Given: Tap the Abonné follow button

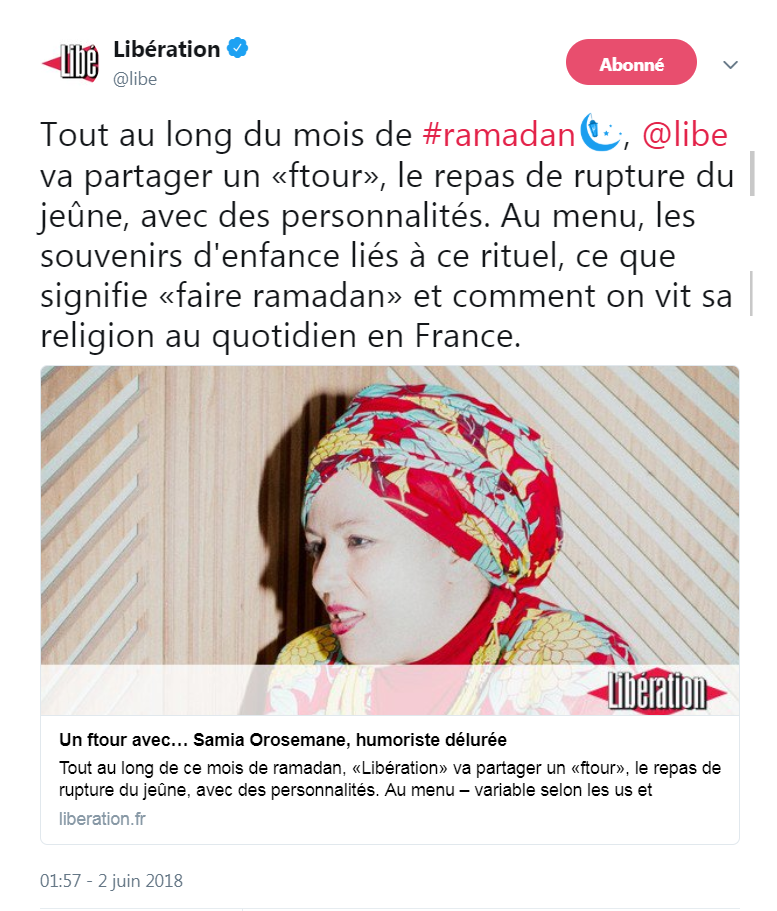Looking at the screenshot, I should click(x=631, y=64).
